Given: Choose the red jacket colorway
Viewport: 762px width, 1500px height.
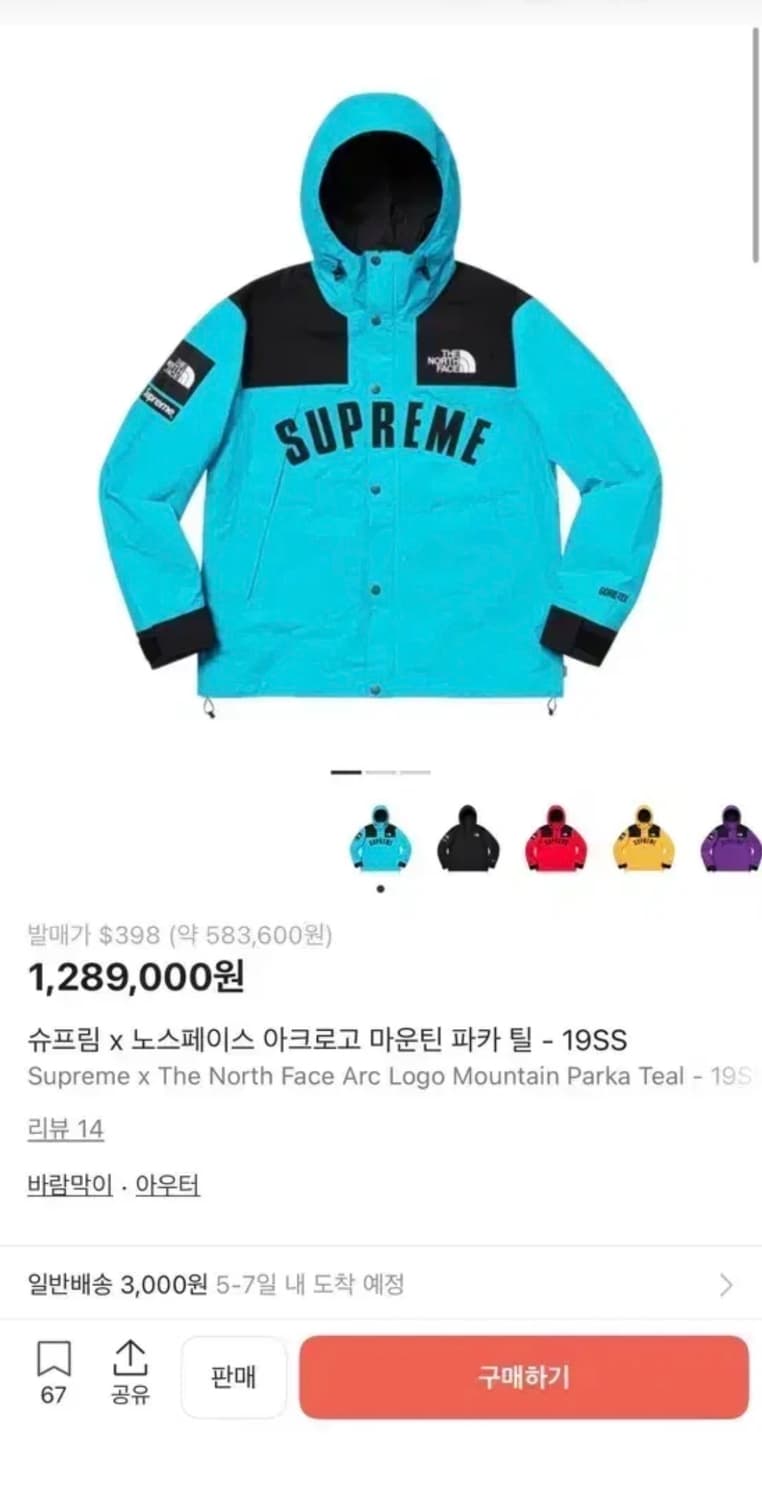Looking at the screenshot, I should [x=554, y=837].
